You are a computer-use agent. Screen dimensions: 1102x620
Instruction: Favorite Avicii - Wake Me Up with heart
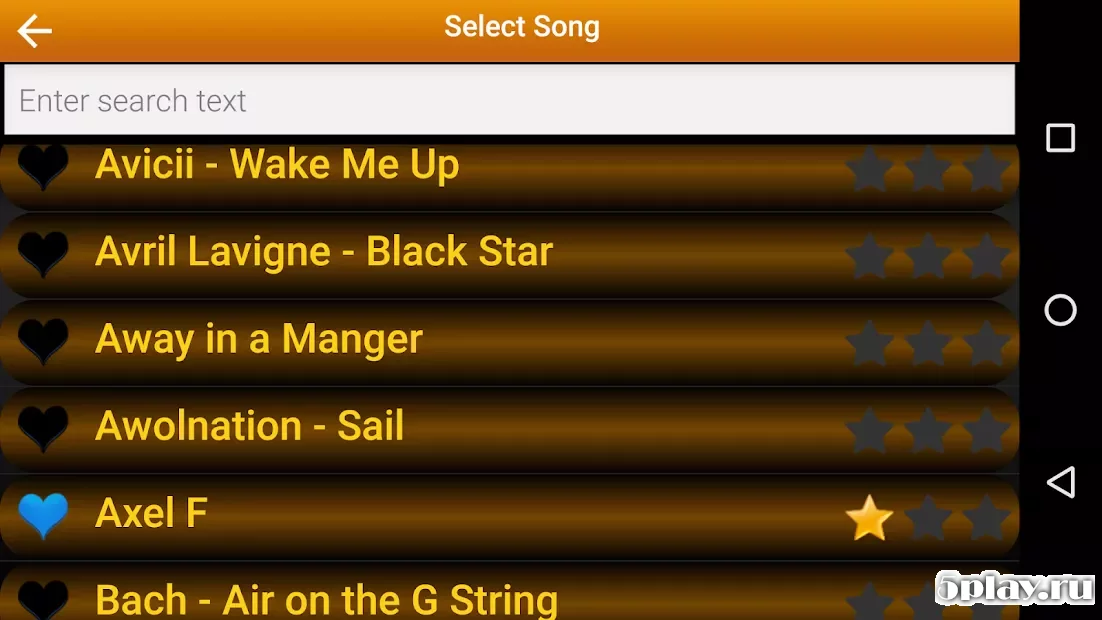(43, 166)
